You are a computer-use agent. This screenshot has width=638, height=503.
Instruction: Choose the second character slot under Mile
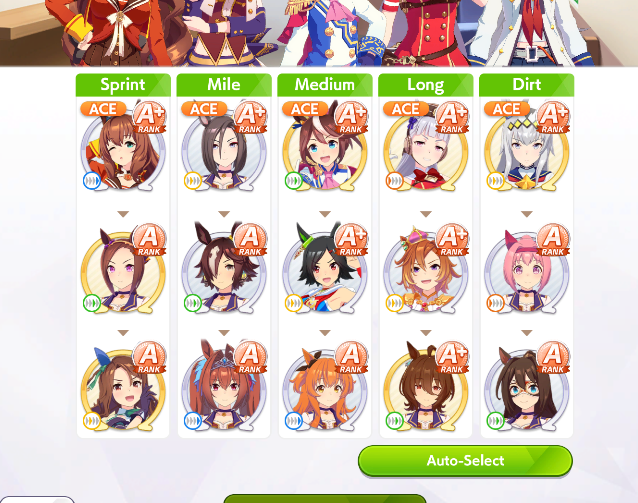[x=224, y=272]
